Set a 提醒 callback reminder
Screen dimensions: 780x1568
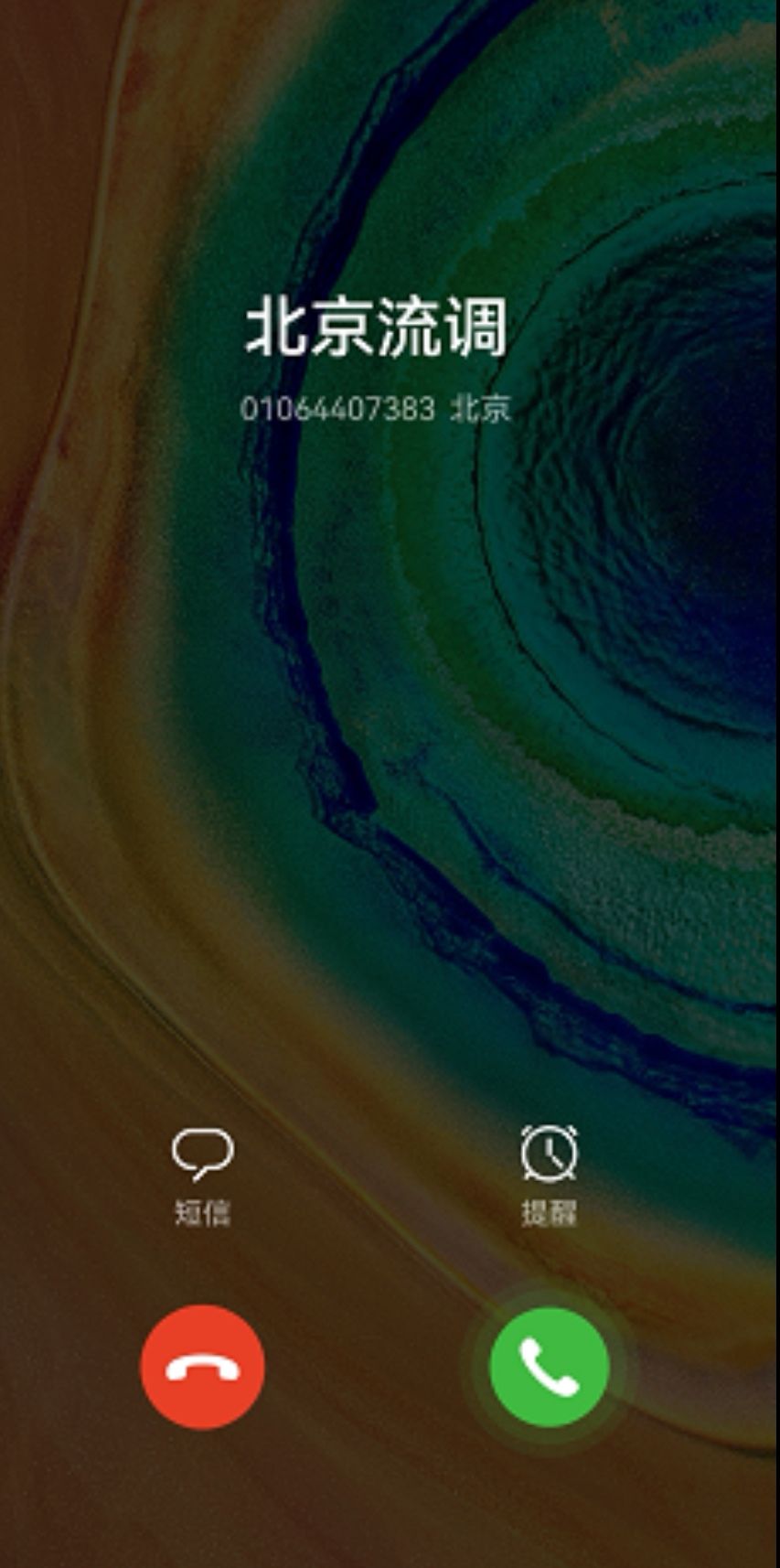[549, 1174]
